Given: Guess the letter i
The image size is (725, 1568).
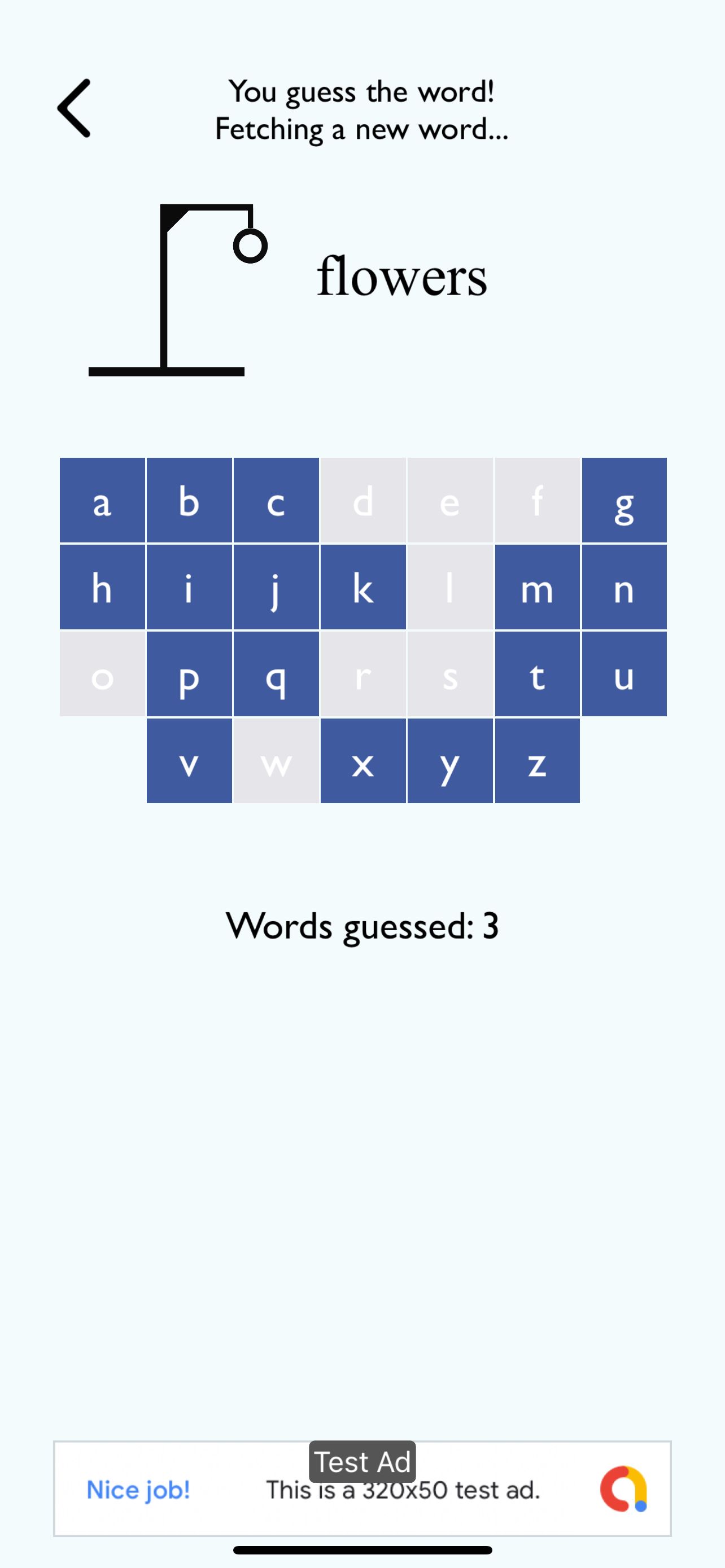Looking at the screenshot, I should click(189, 588).
